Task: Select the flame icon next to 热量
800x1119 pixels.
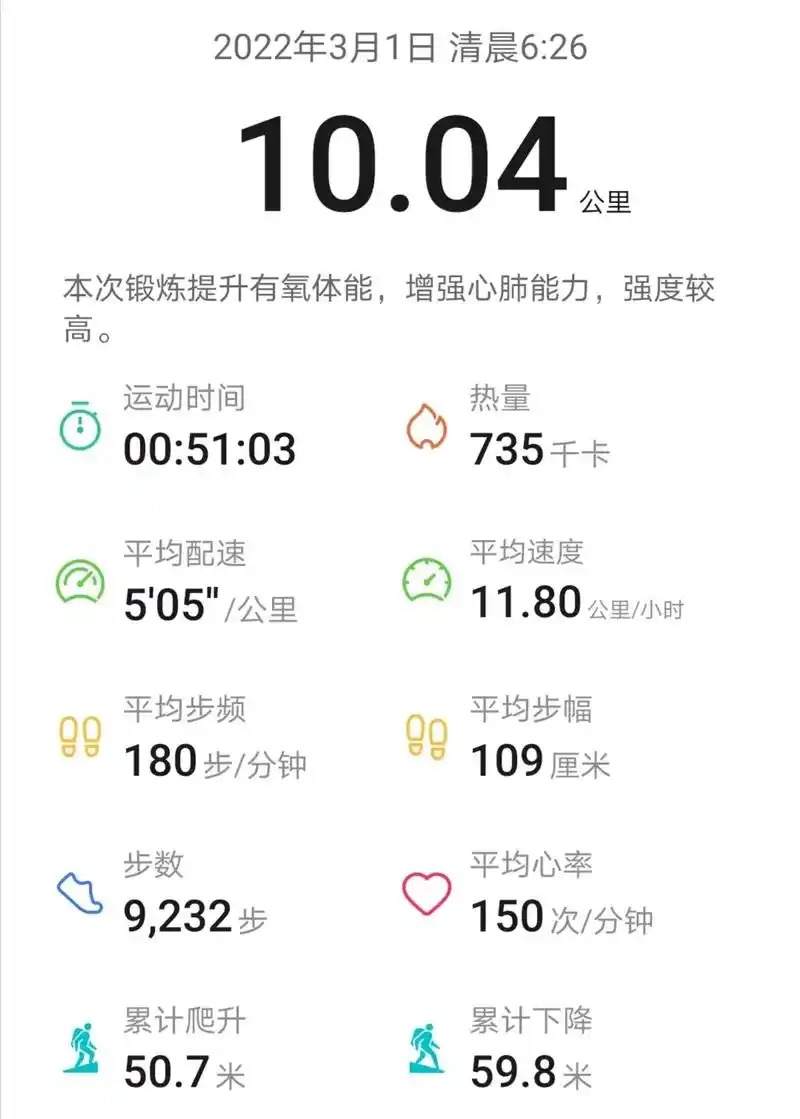Action: 427,424
